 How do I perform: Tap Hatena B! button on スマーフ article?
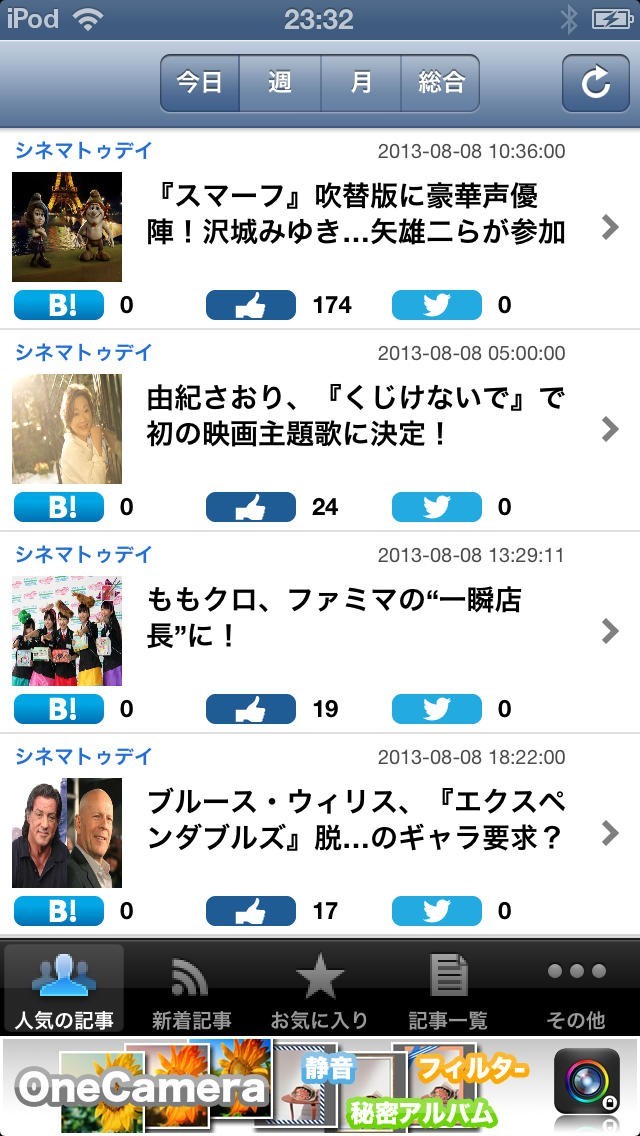point(59,305)
